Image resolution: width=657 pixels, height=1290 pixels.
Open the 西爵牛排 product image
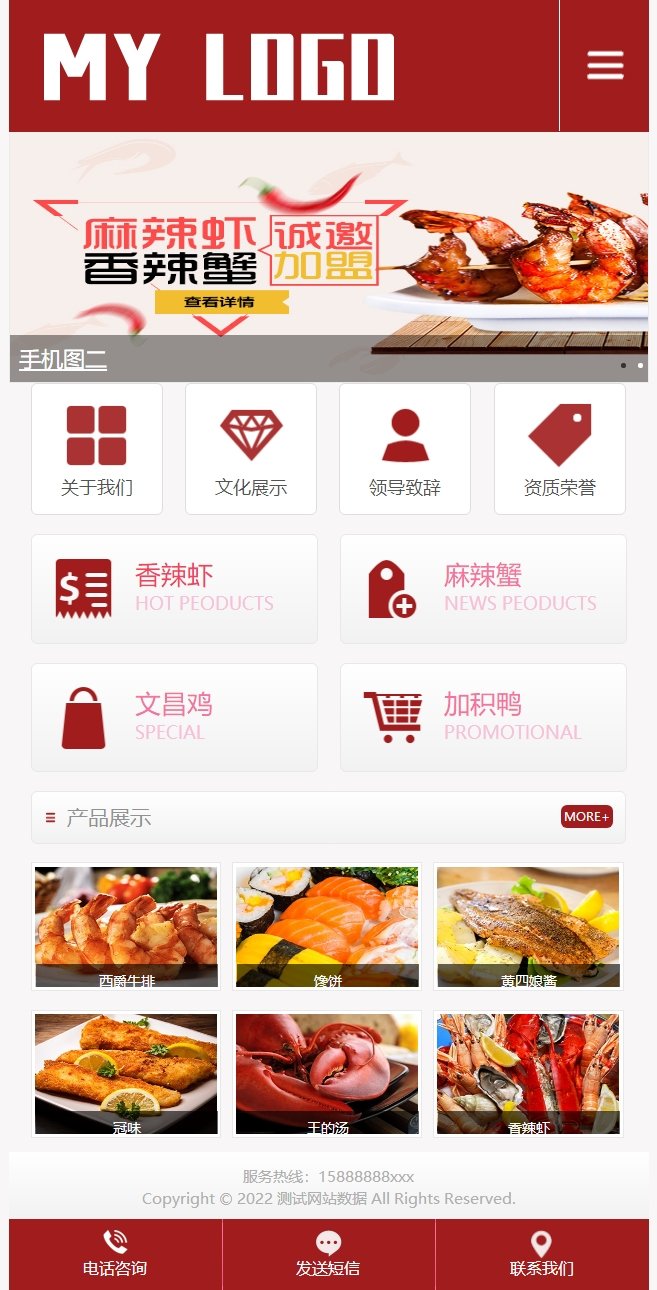126,927
